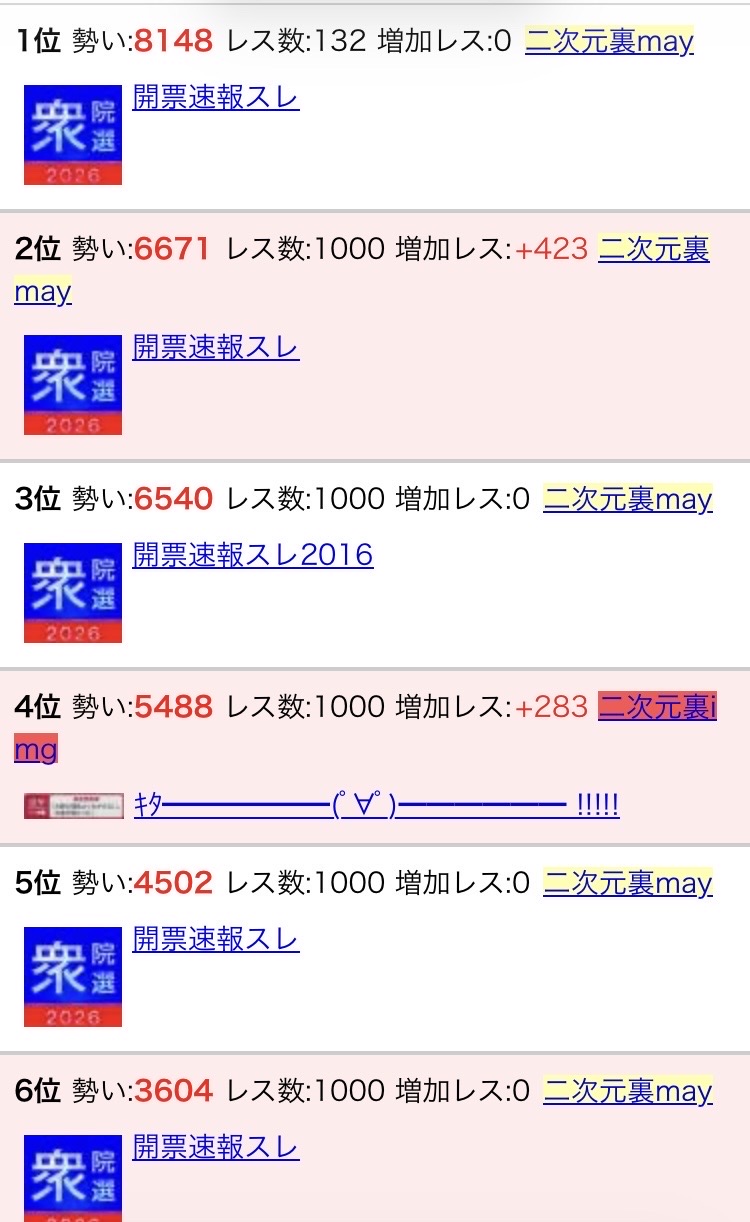Open the 二次元裏img board link in 4位
The image size is (750, 1222).
click(656, 707)
